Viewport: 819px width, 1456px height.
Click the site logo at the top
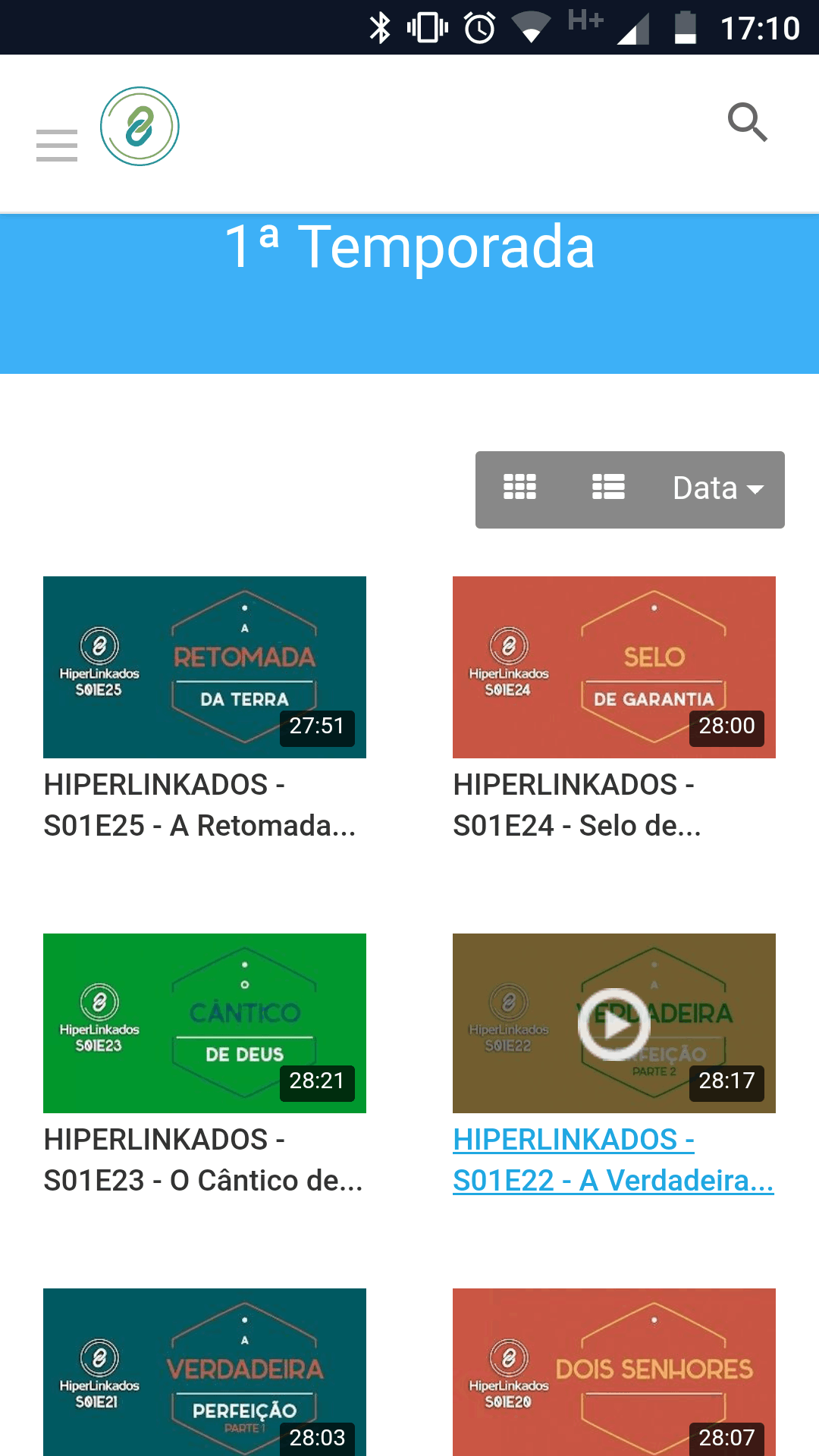coord(140,126)
